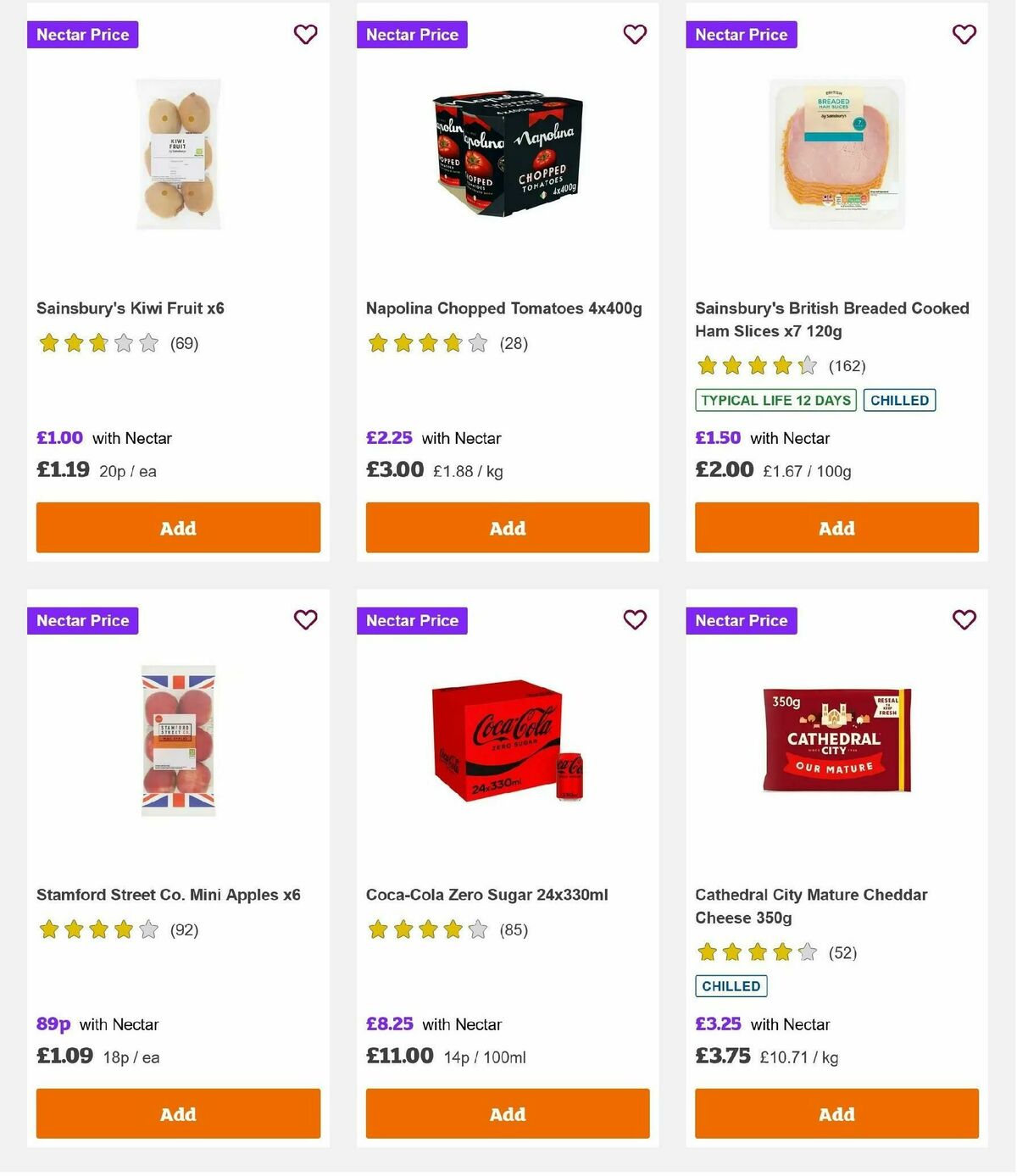Add Cathedral City Mature Cheddar to basket
Viewport: 1017px width, 1176px height.
click(836, 1113)
